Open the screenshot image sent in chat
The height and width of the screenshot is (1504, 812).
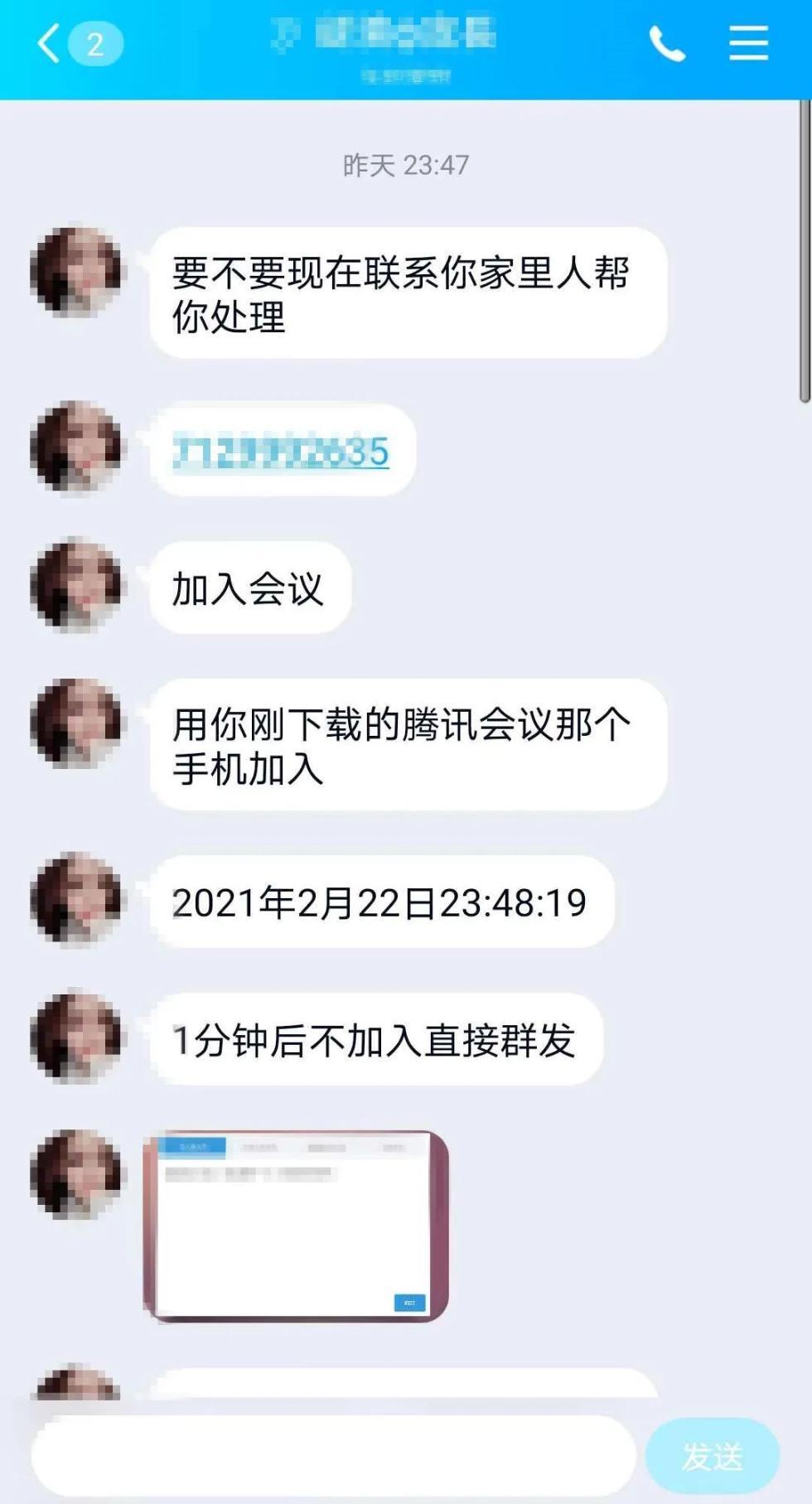point(296,1226)
